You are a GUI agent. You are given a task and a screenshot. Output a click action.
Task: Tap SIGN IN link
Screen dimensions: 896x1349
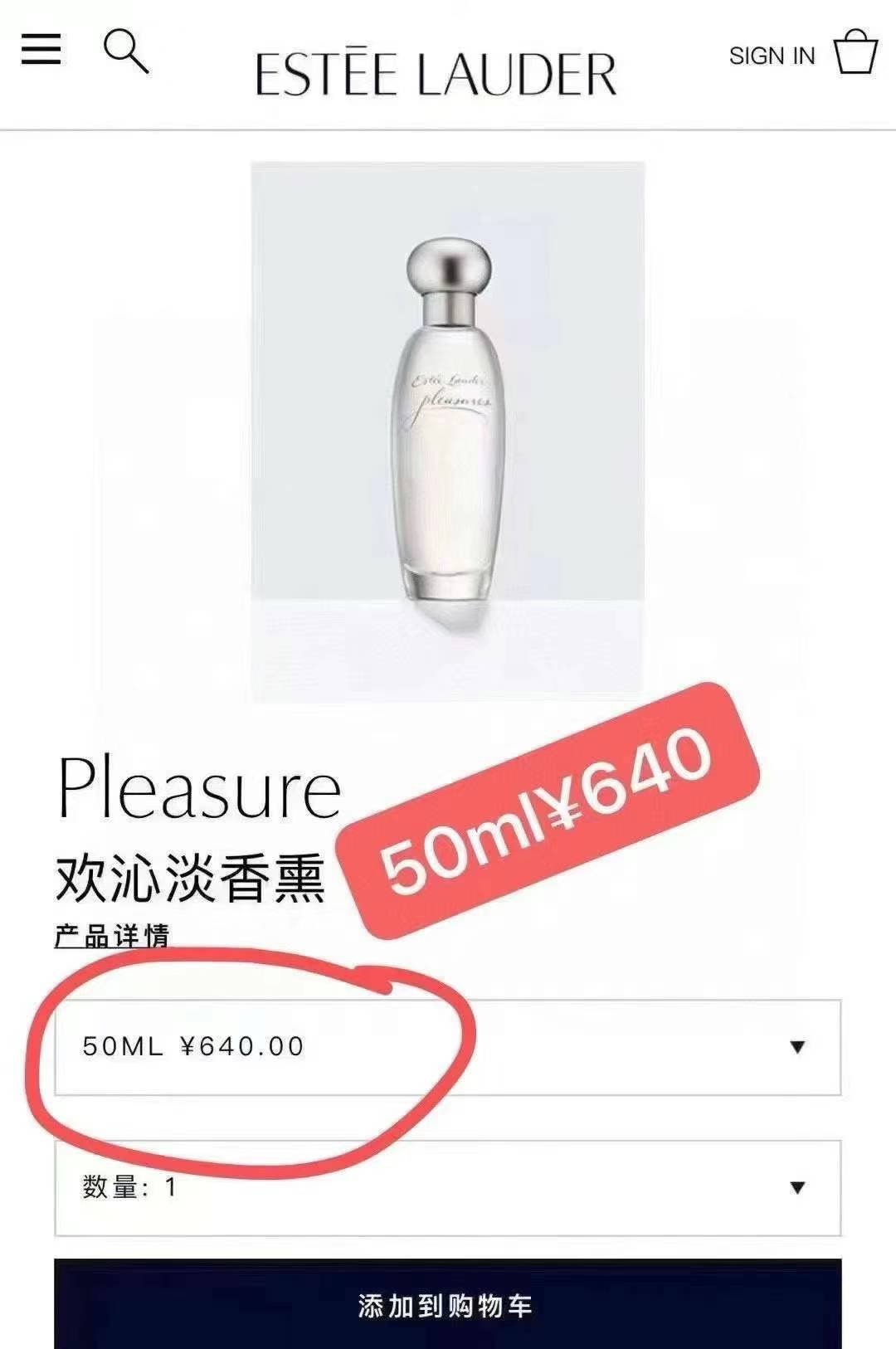pyautogui.click(x=772, y=56)
